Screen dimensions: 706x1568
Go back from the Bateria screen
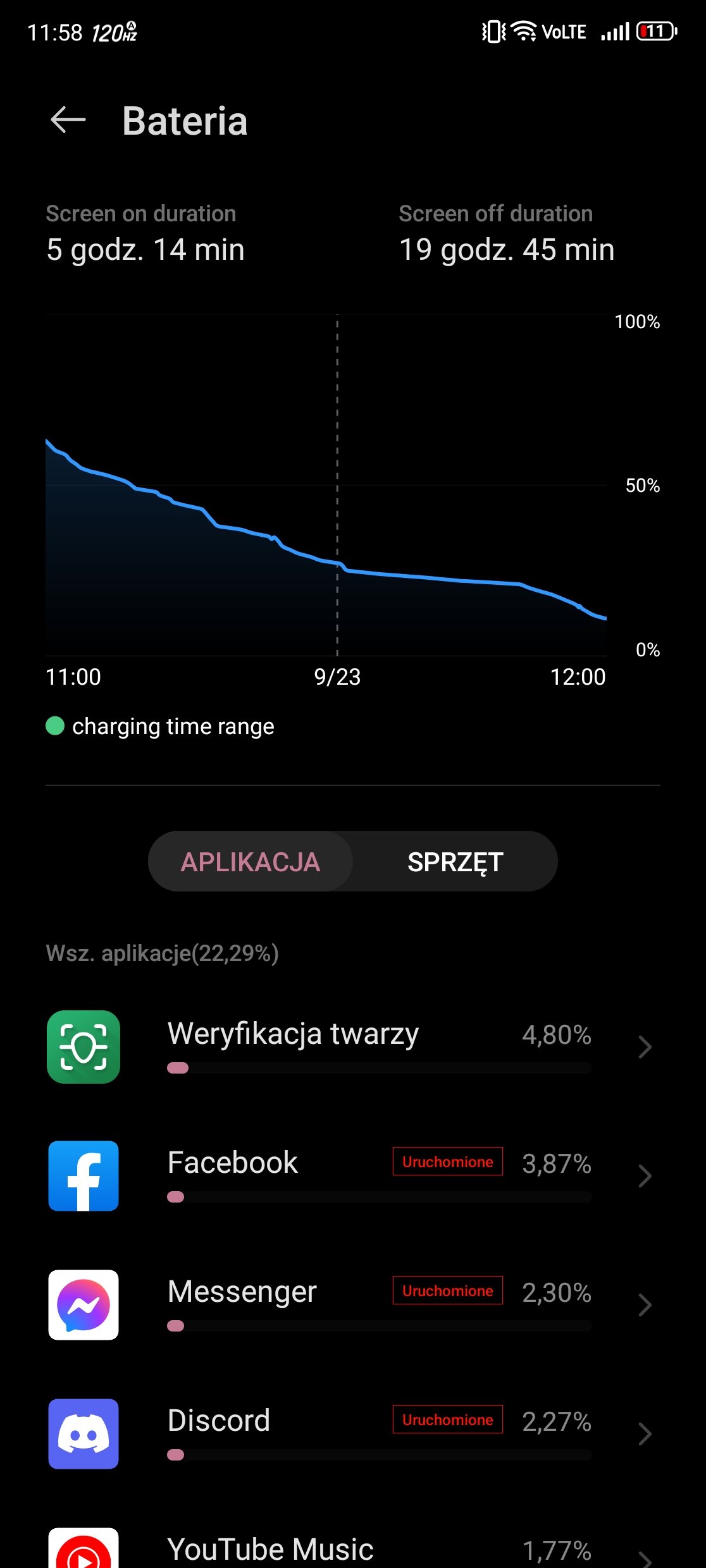pos(68,120)
